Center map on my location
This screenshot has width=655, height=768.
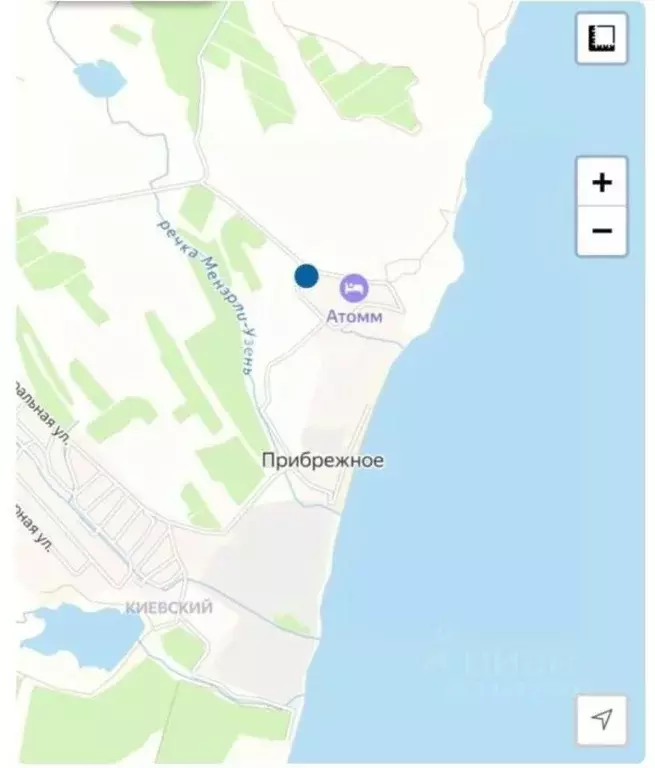coord(601,719)
